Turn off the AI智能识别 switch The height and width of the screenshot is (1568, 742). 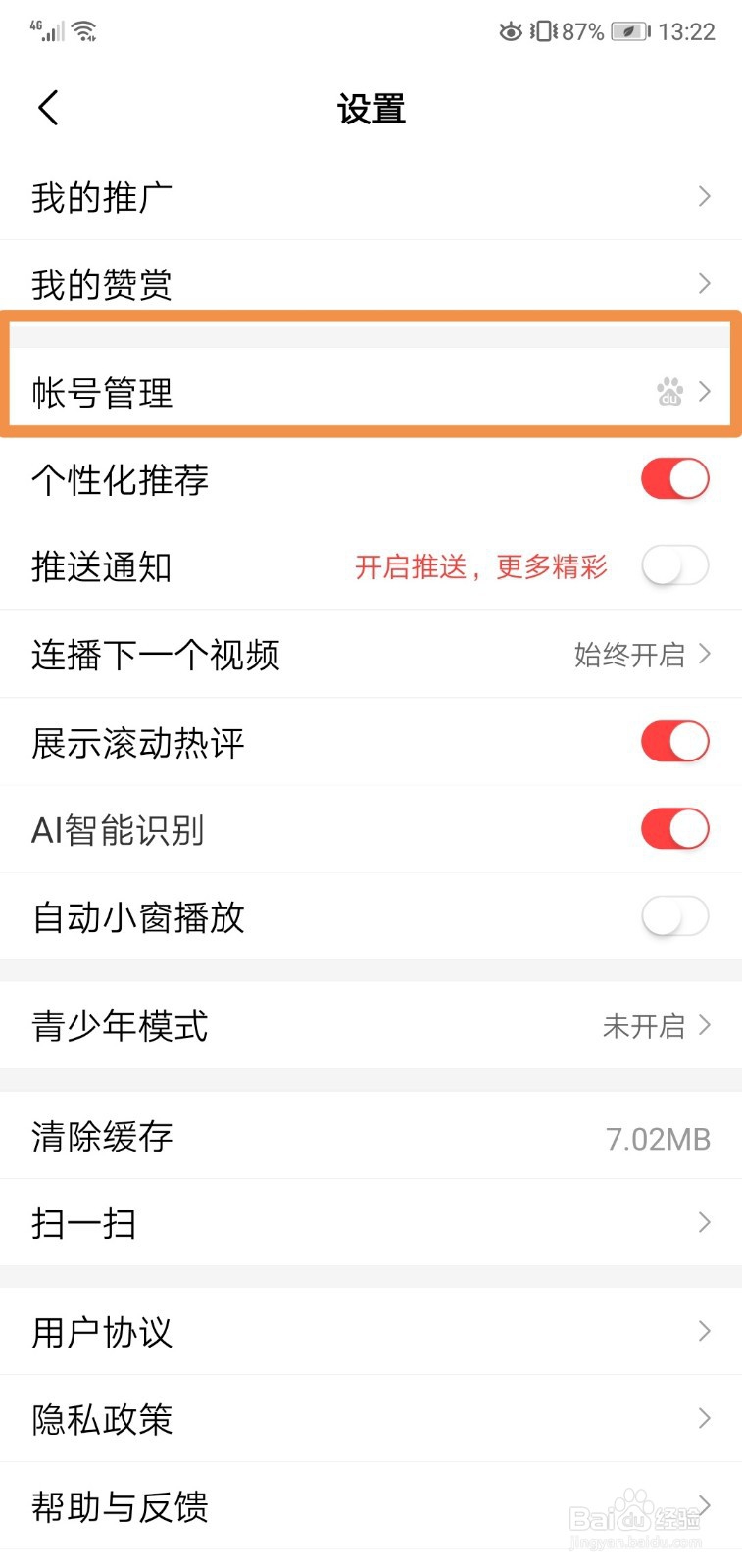tap(674, 828)
